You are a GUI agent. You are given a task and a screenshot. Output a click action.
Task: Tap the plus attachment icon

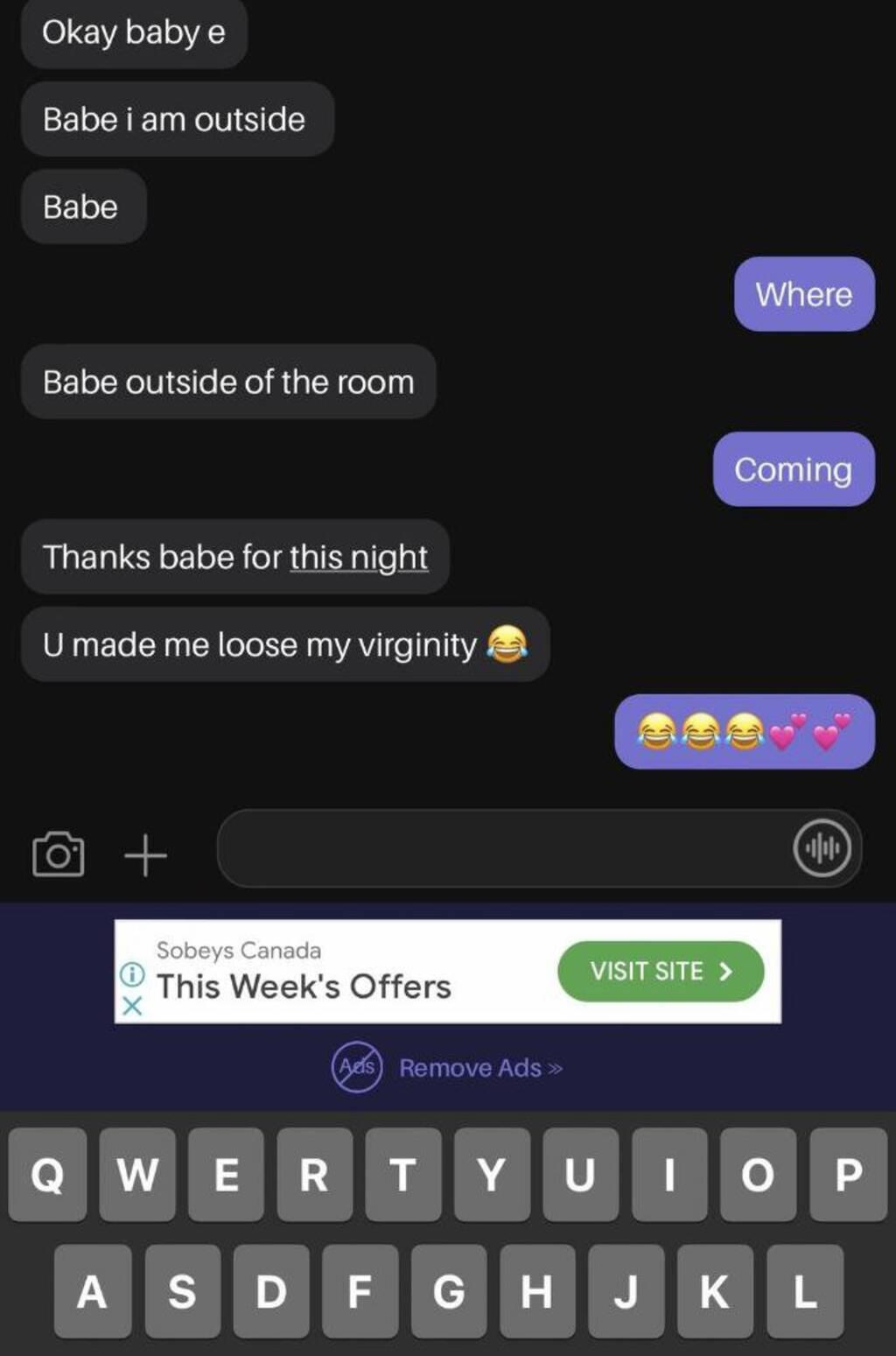[145, 854]
